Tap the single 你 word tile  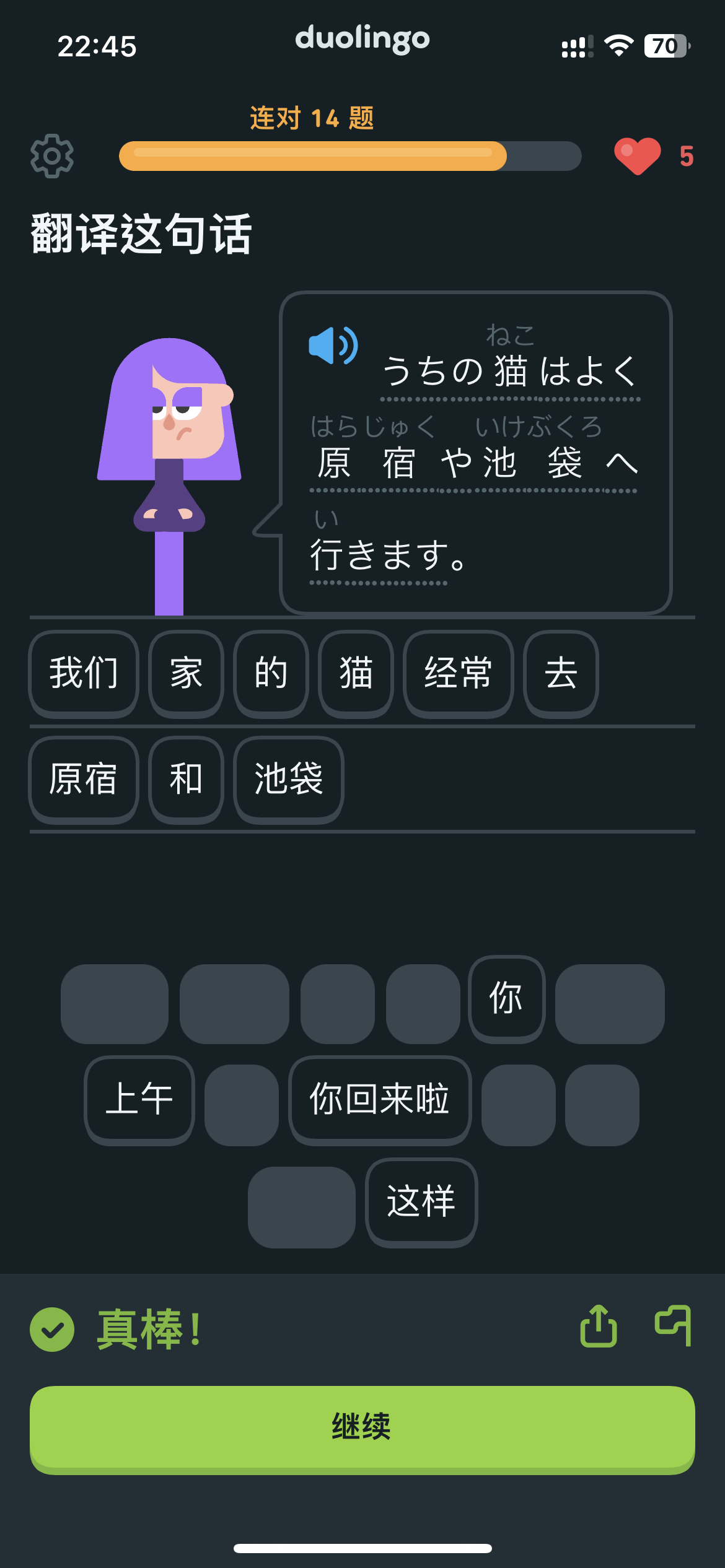(507, 1000)
